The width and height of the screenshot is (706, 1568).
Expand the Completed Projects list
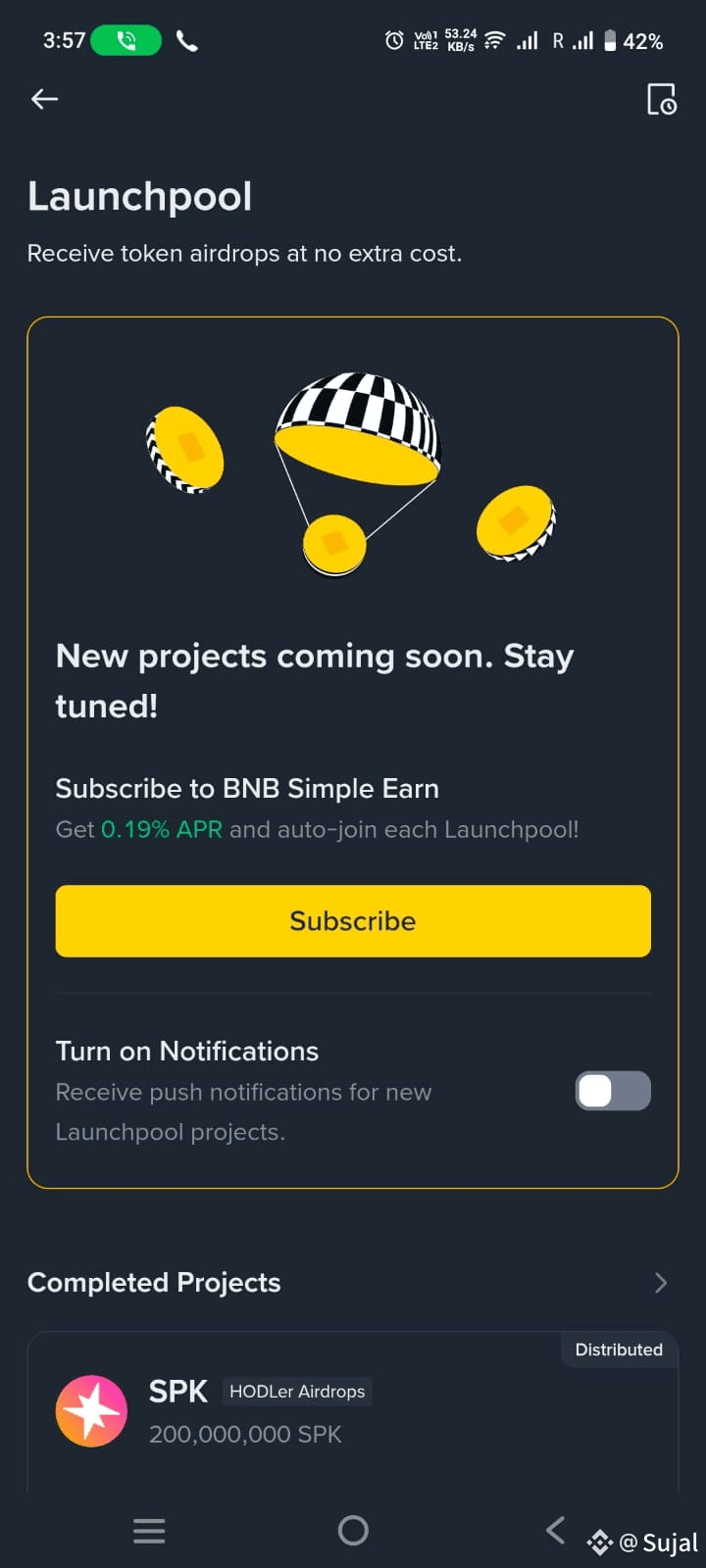(x=660, y=1283)
